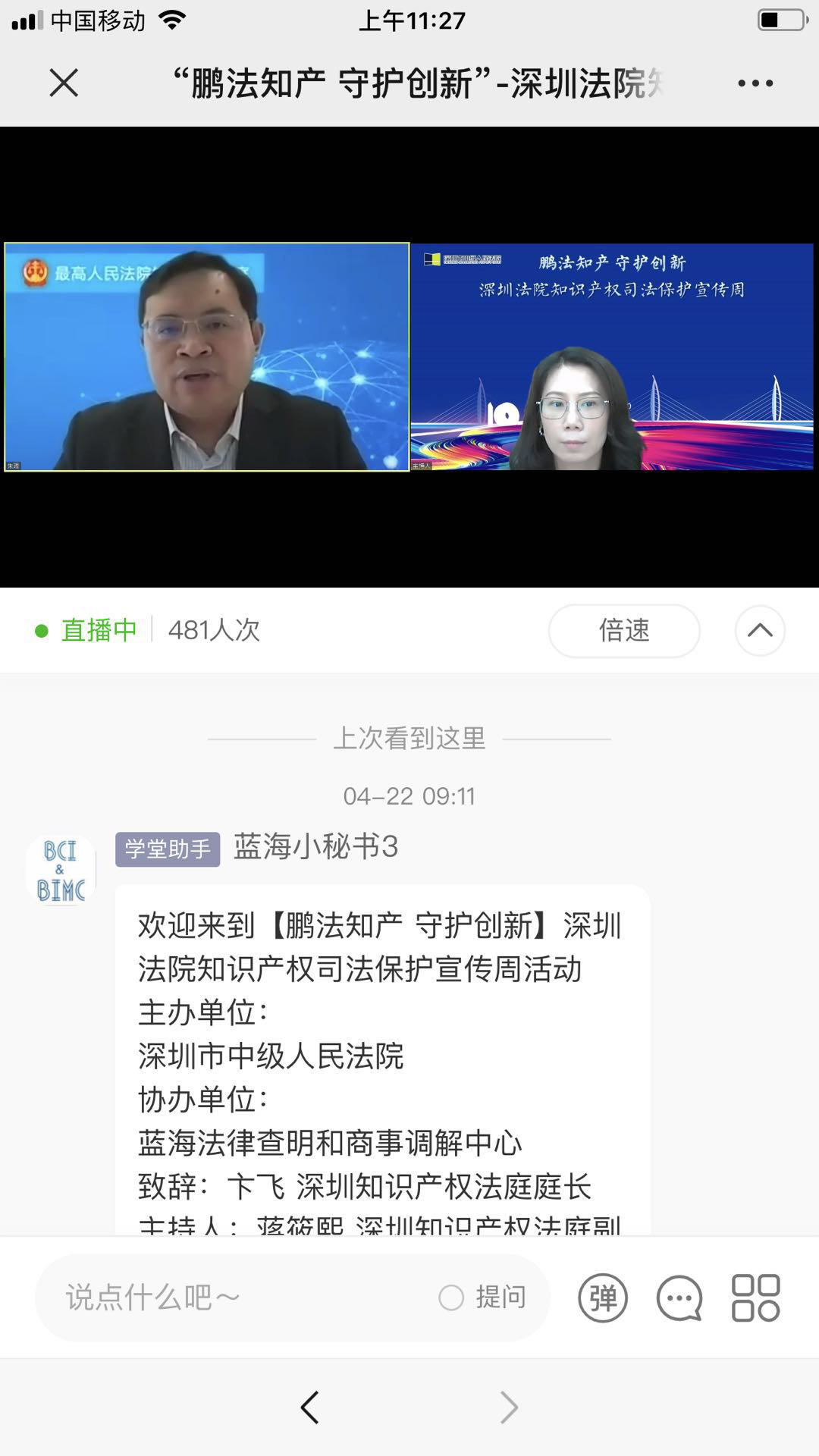
Task: Collapse the video with the up chevron
Action: [760, 630]
